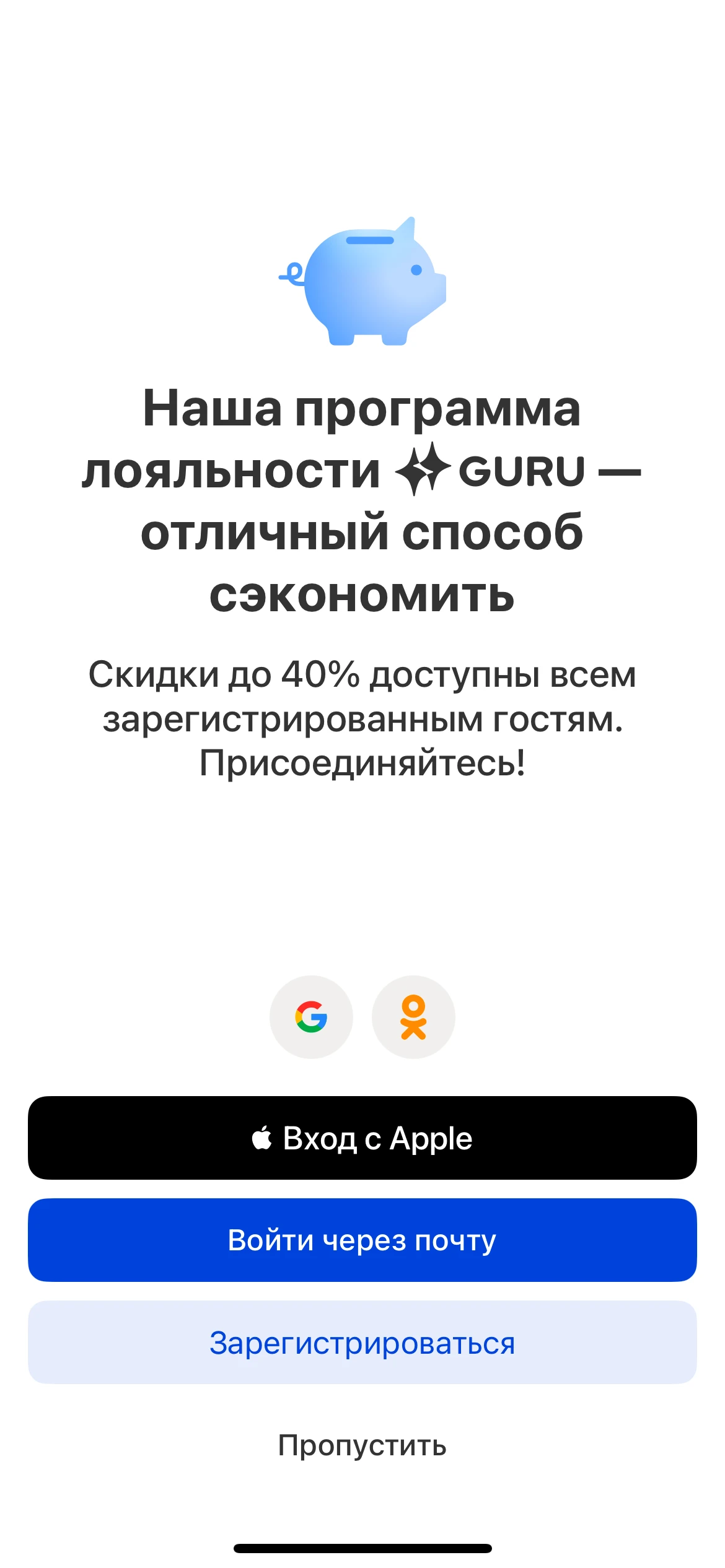Sign in with Odnoklassniki
This screenshot has width=725, height=1568.
[413, 1017]
